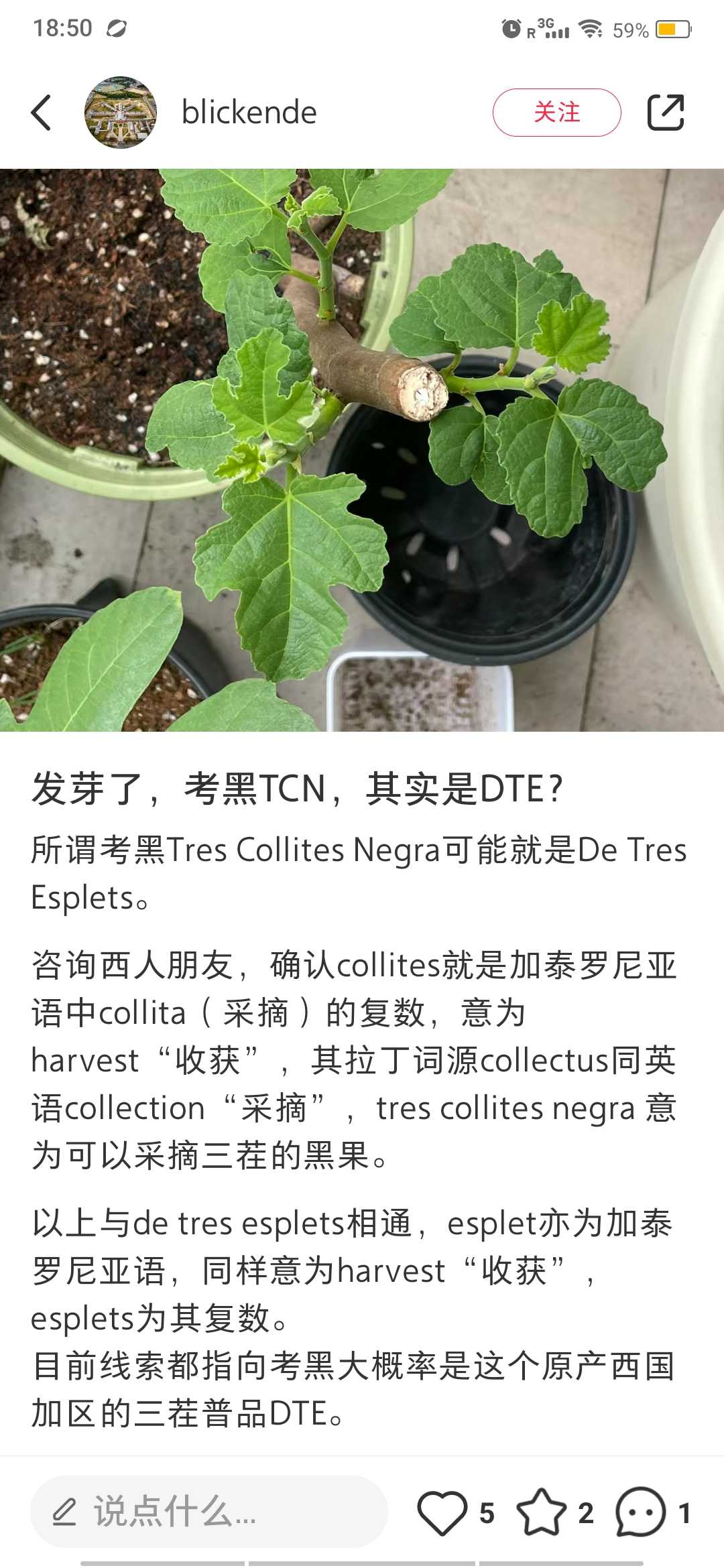Follow blickende with the 关注 button

click(x=556, y=113)
